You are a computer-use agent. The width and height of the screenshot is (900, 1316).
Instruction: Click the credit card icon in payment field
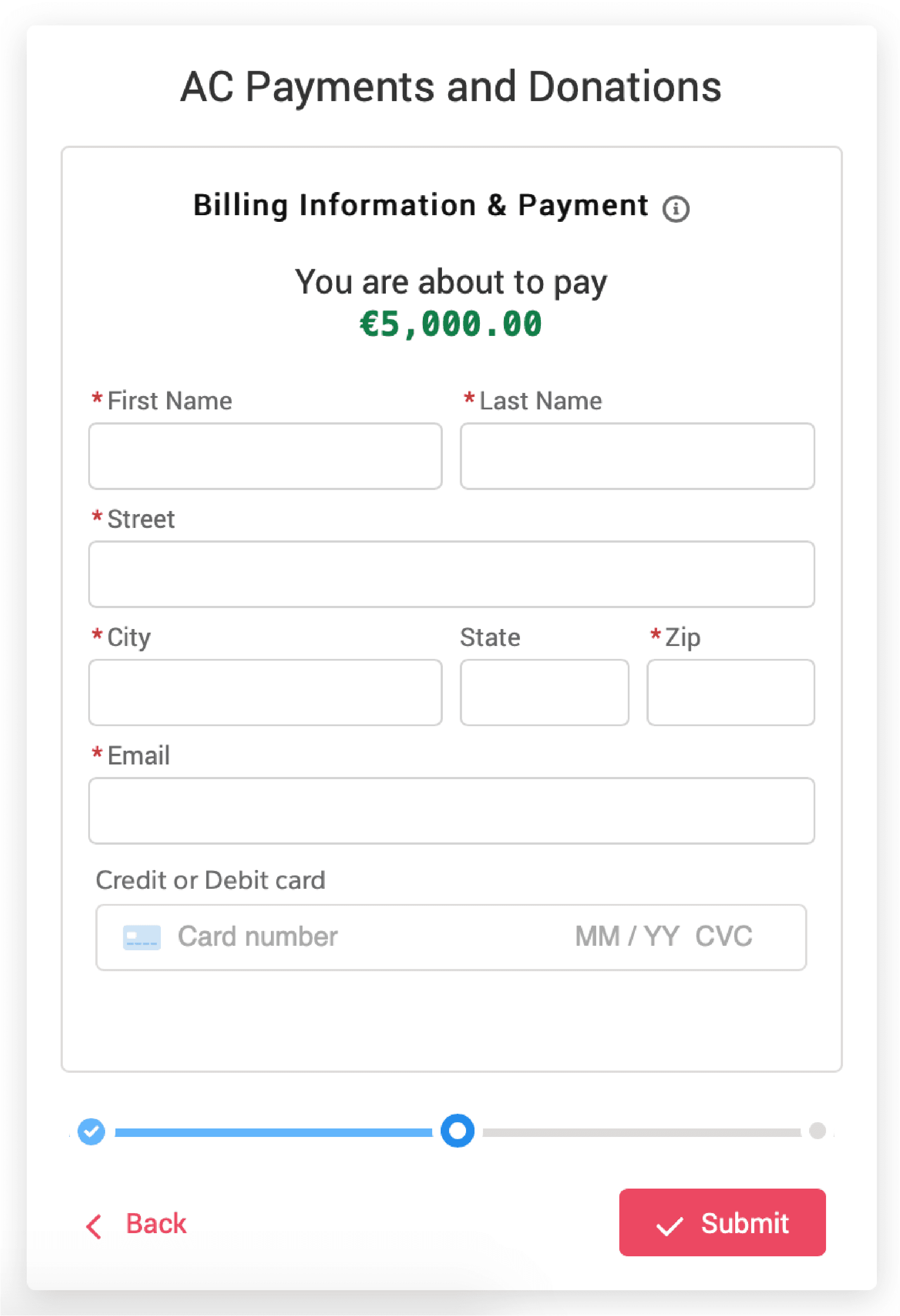pos(141,936)
